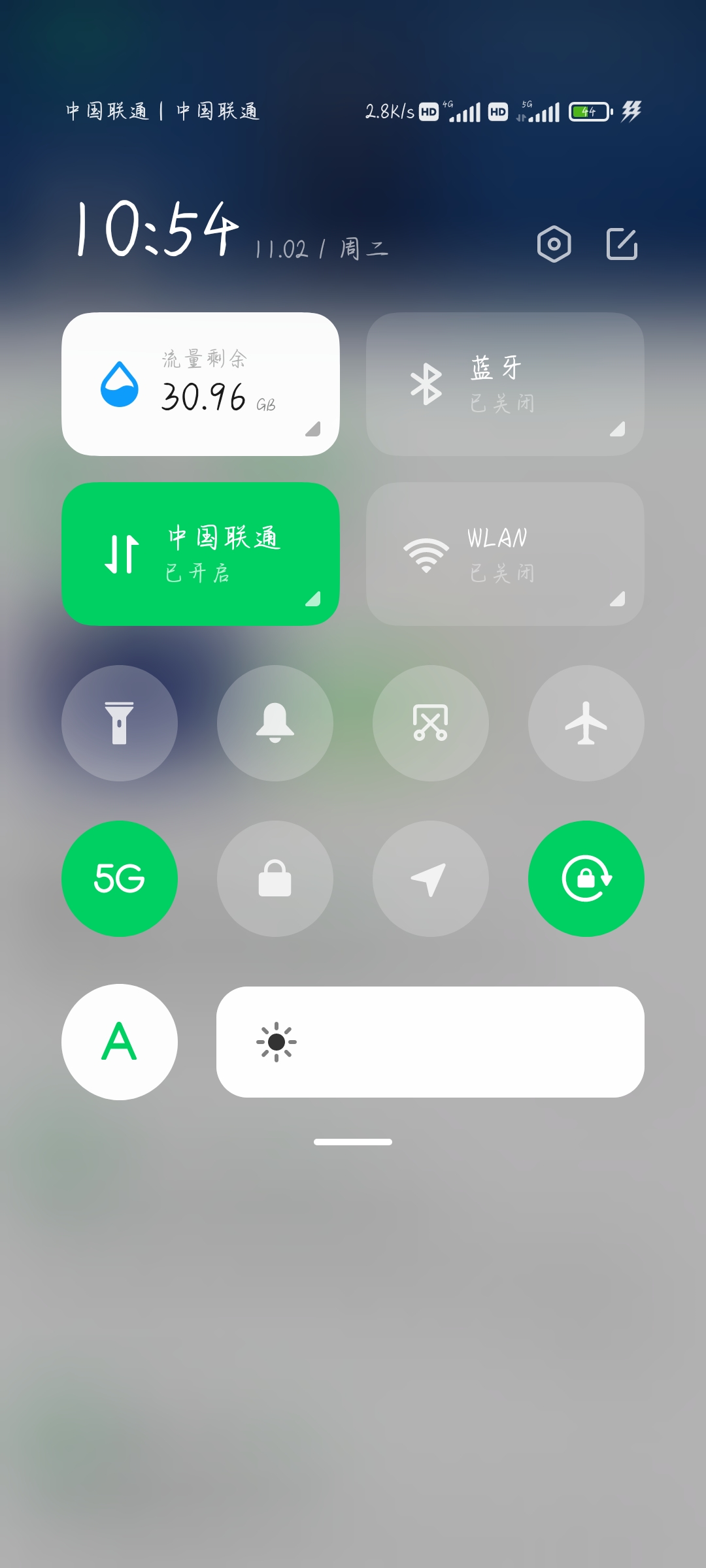
Task: Toggle the bell sound mode
Action: point(275,723)
